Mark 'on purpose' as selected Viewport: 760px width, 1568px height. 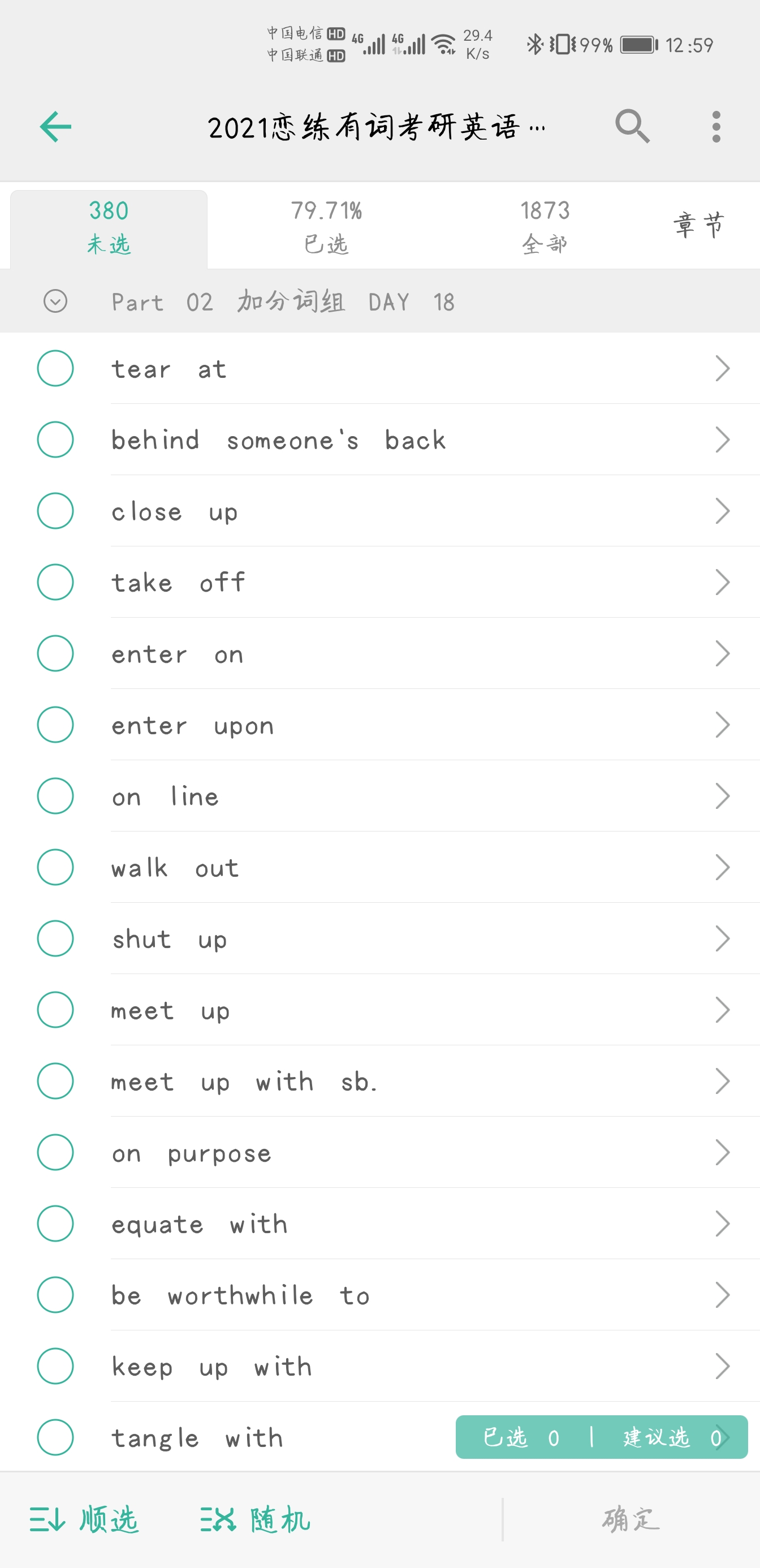[x=55, y=1152]
